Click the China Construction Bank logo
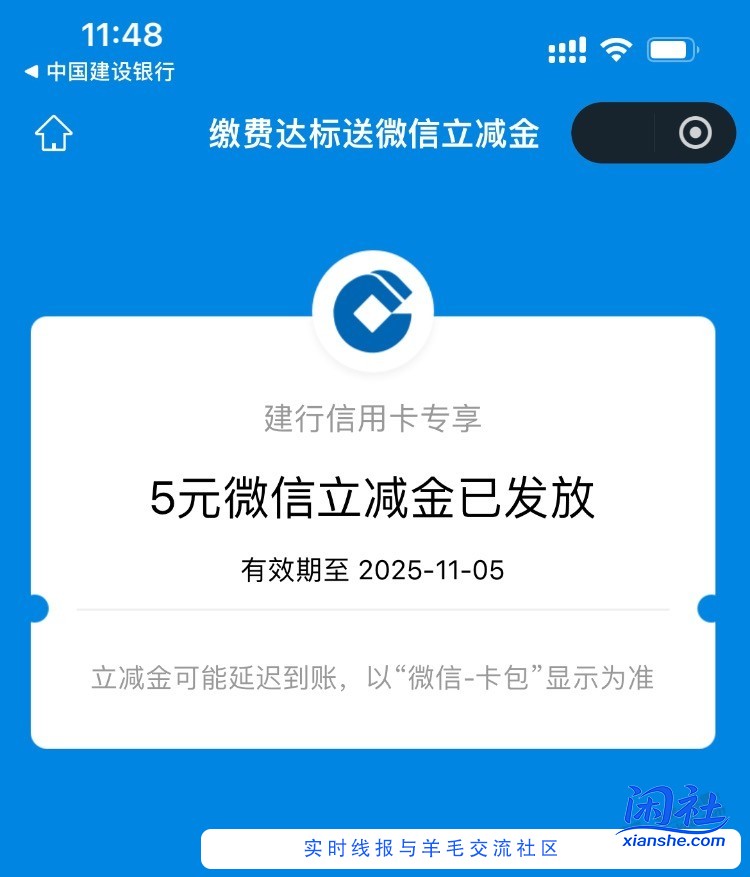750x877 pixels. pyautogui.click(x=374, y=311)
